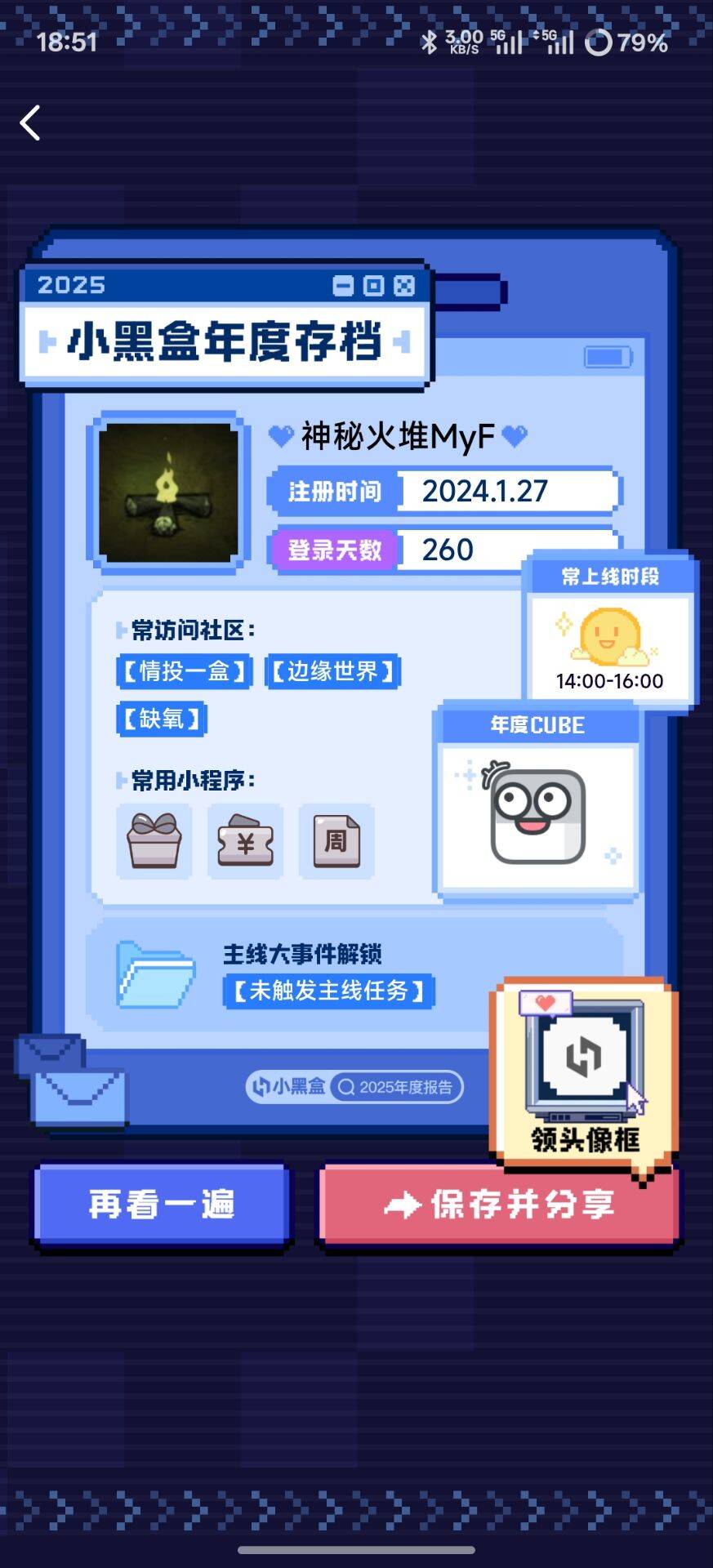Click the back arrow at top left
This screenshot has width=713, height=1568.
[31, 122]
